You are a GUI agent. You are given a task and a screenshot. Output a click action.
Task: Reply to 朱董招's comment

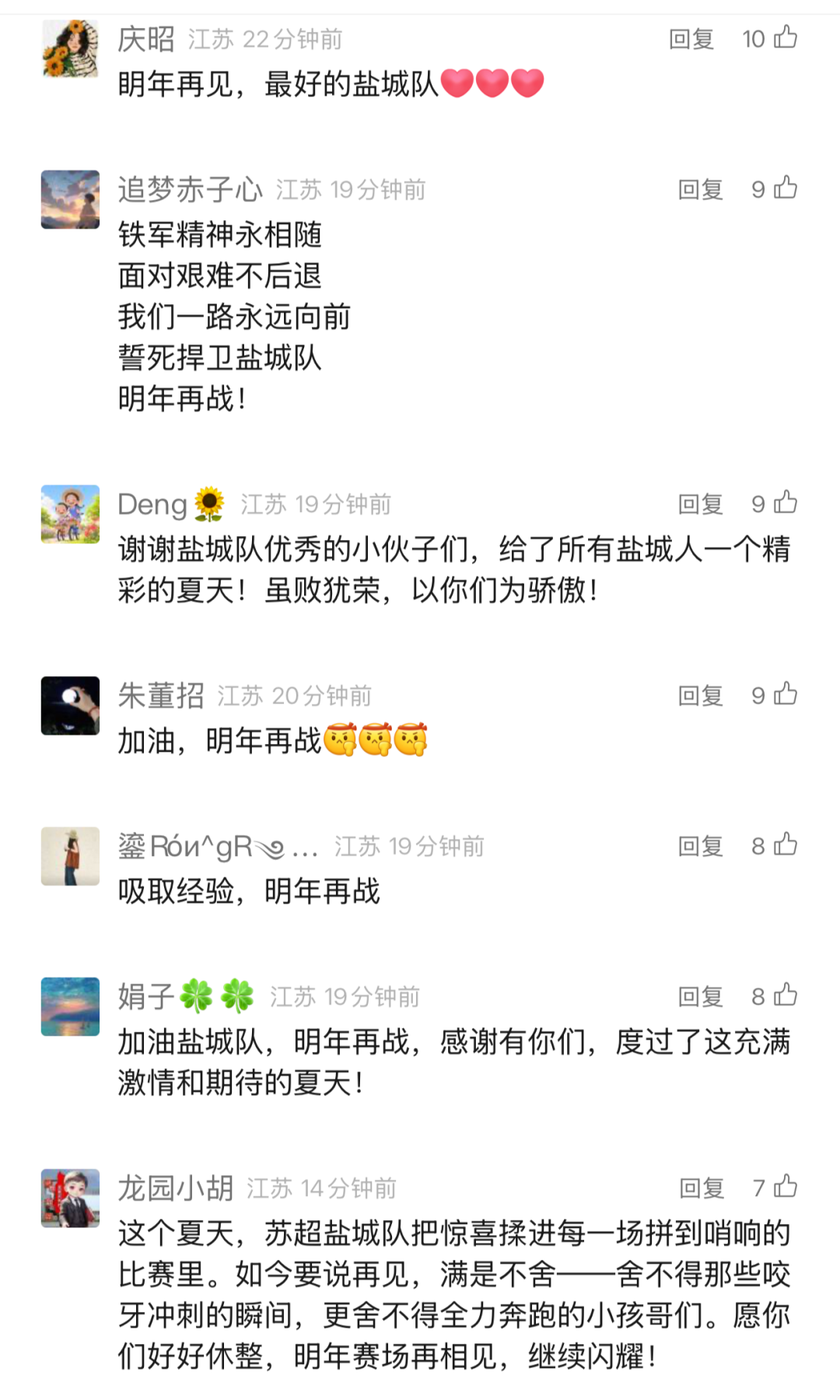click(x=700, y=696)
